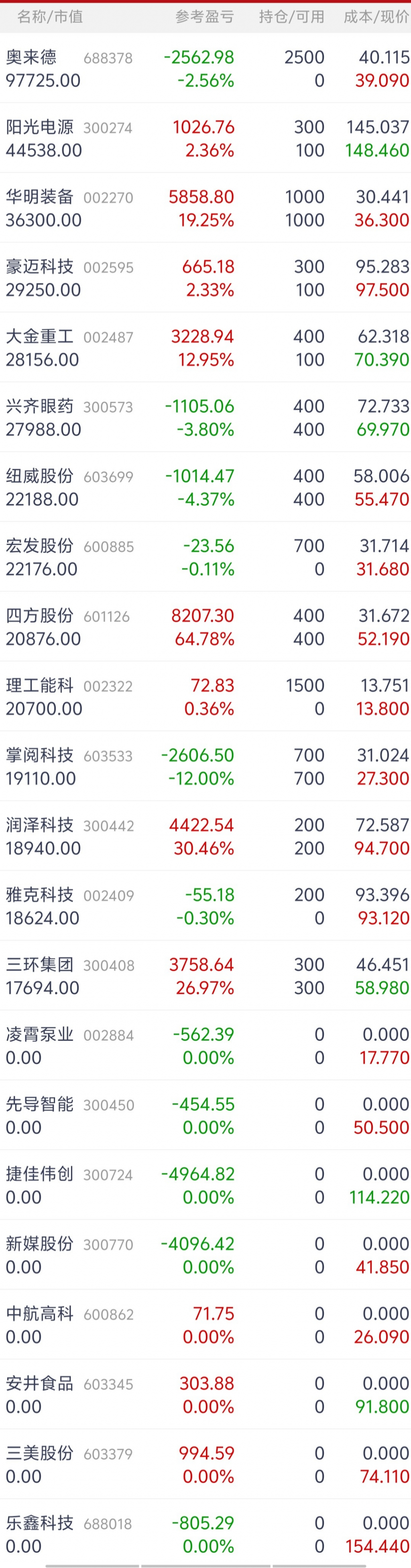Screen dimensions: 411x1568
Task: Select the 阳光电源 position
Action: click(205, 139)
